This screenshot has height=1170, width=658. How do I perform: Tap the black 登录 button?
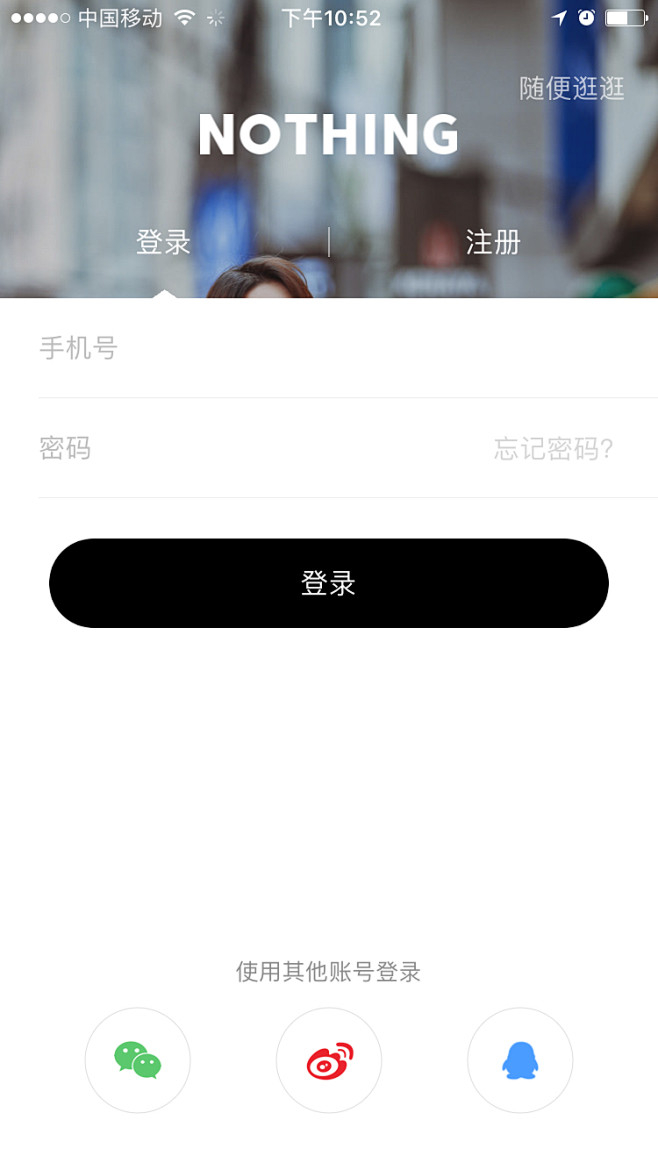[x=329, y=583]
